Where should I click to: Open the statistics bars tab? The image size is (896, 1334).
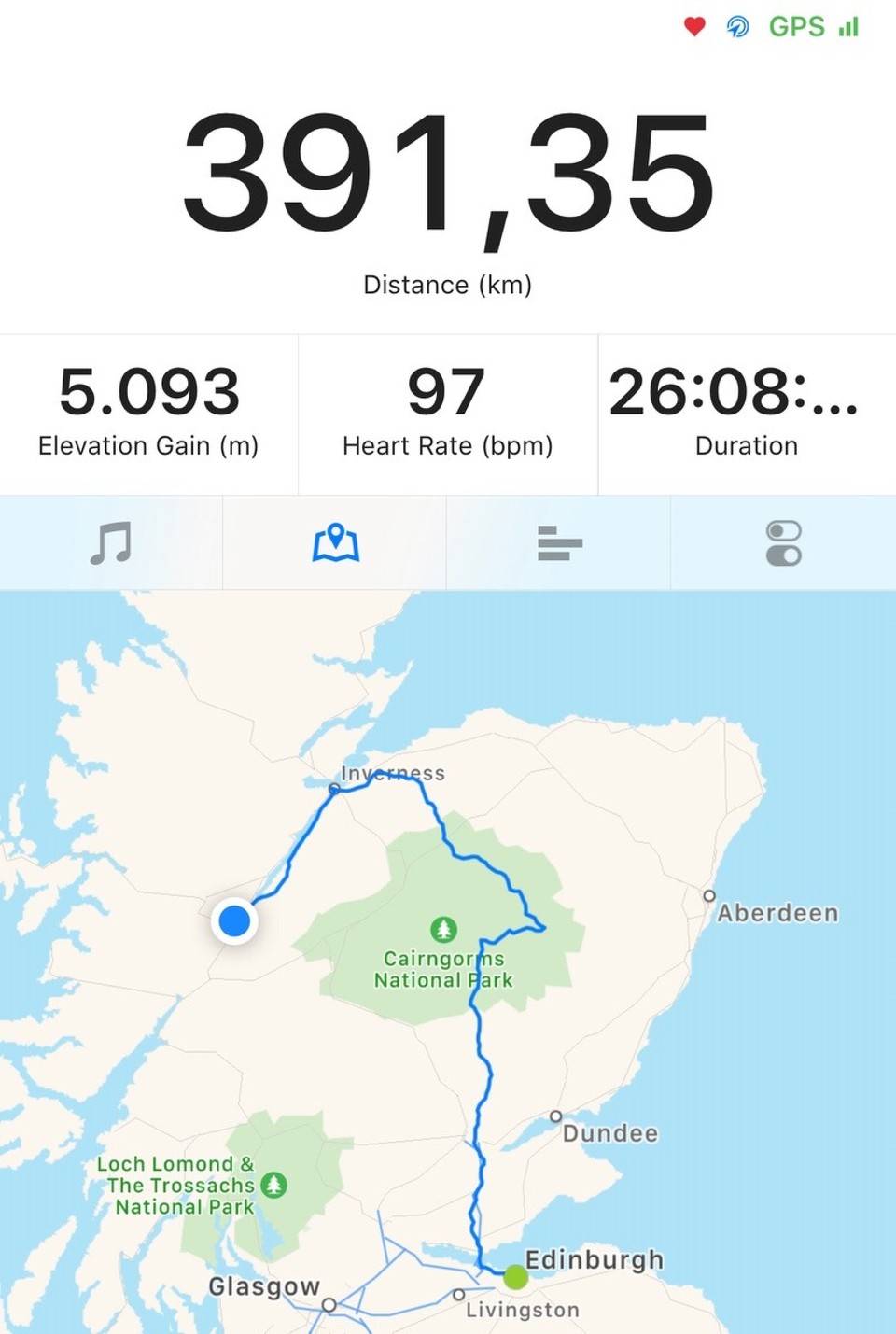click(559, 542)
